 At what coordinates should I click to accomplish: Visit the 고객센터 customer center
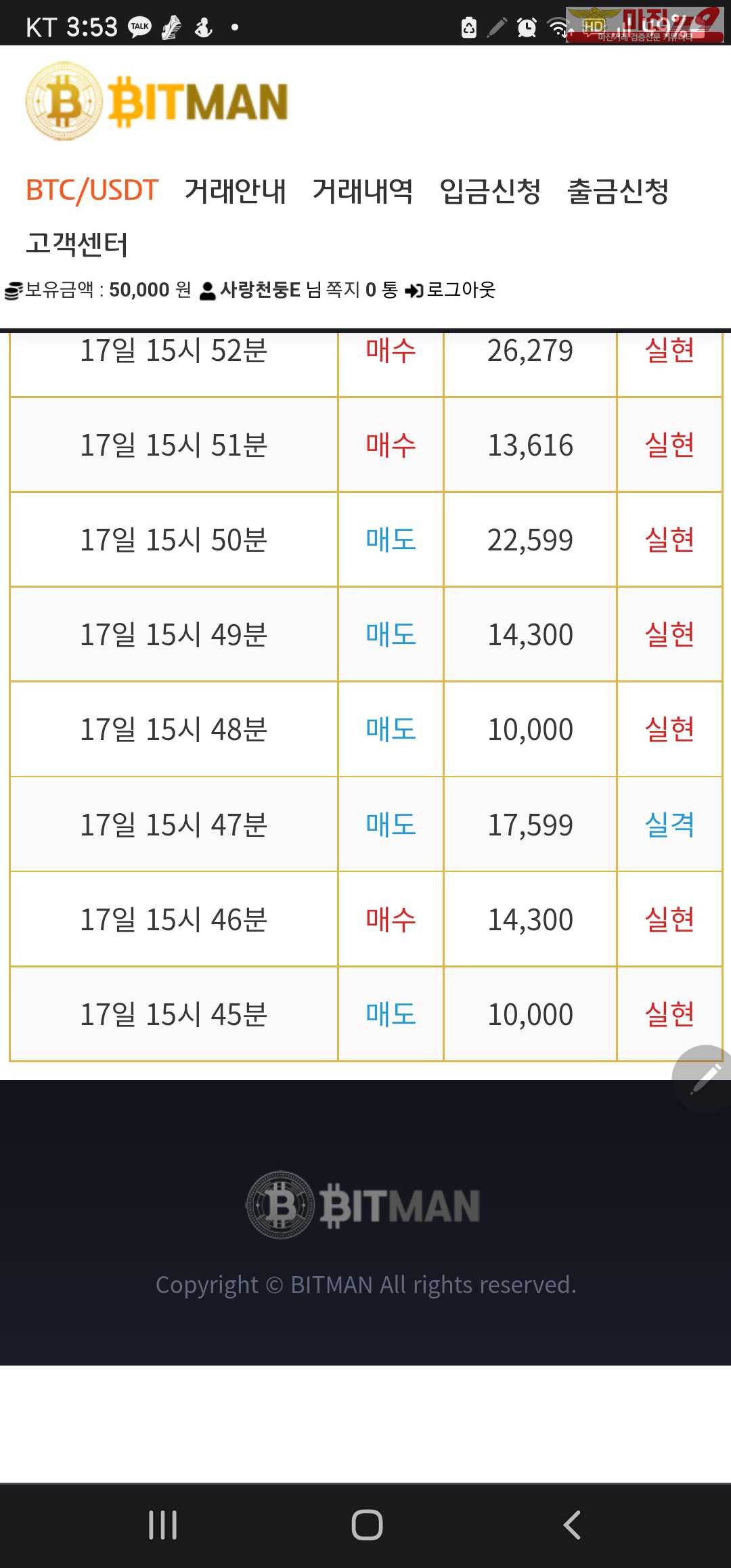pos(76,243)
